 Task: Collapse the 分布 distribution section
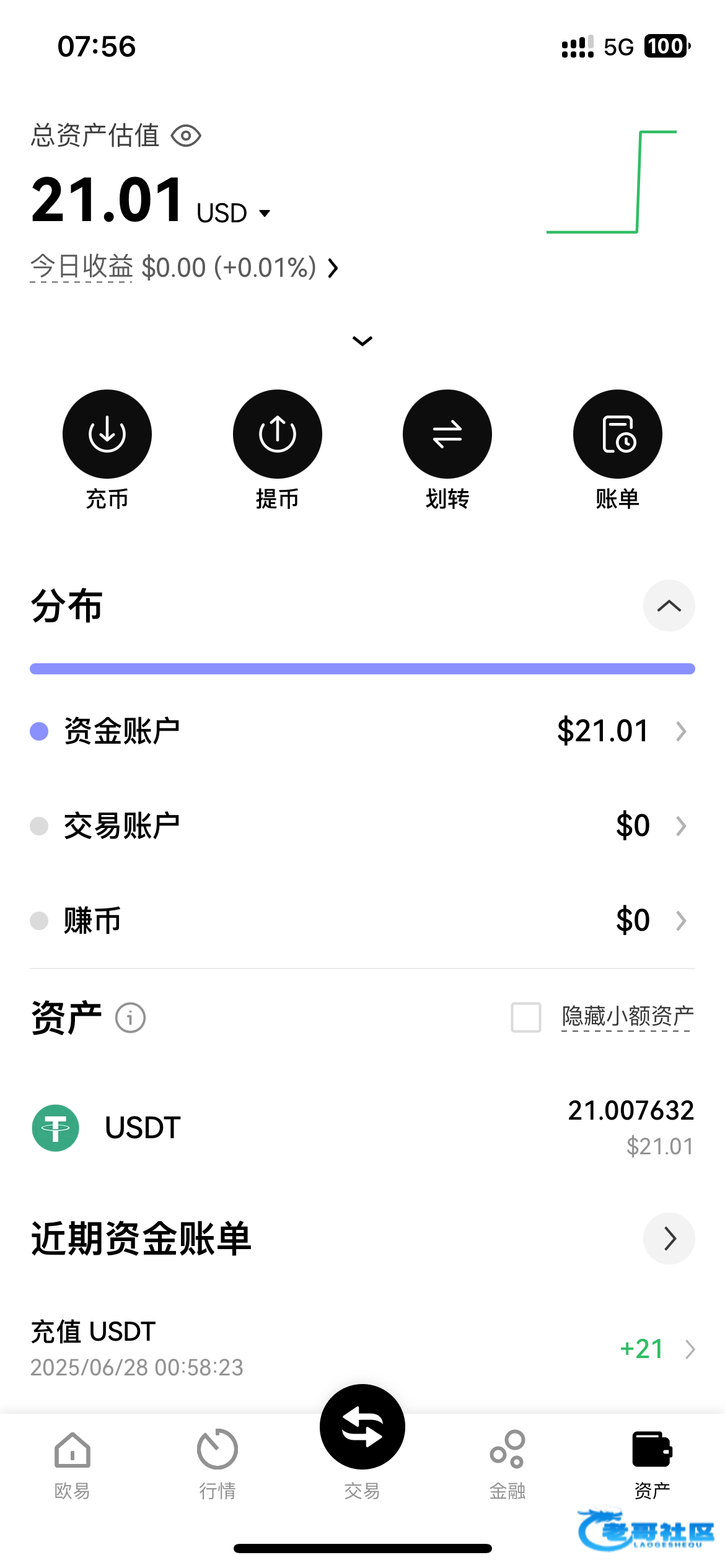tap(669, 606)
